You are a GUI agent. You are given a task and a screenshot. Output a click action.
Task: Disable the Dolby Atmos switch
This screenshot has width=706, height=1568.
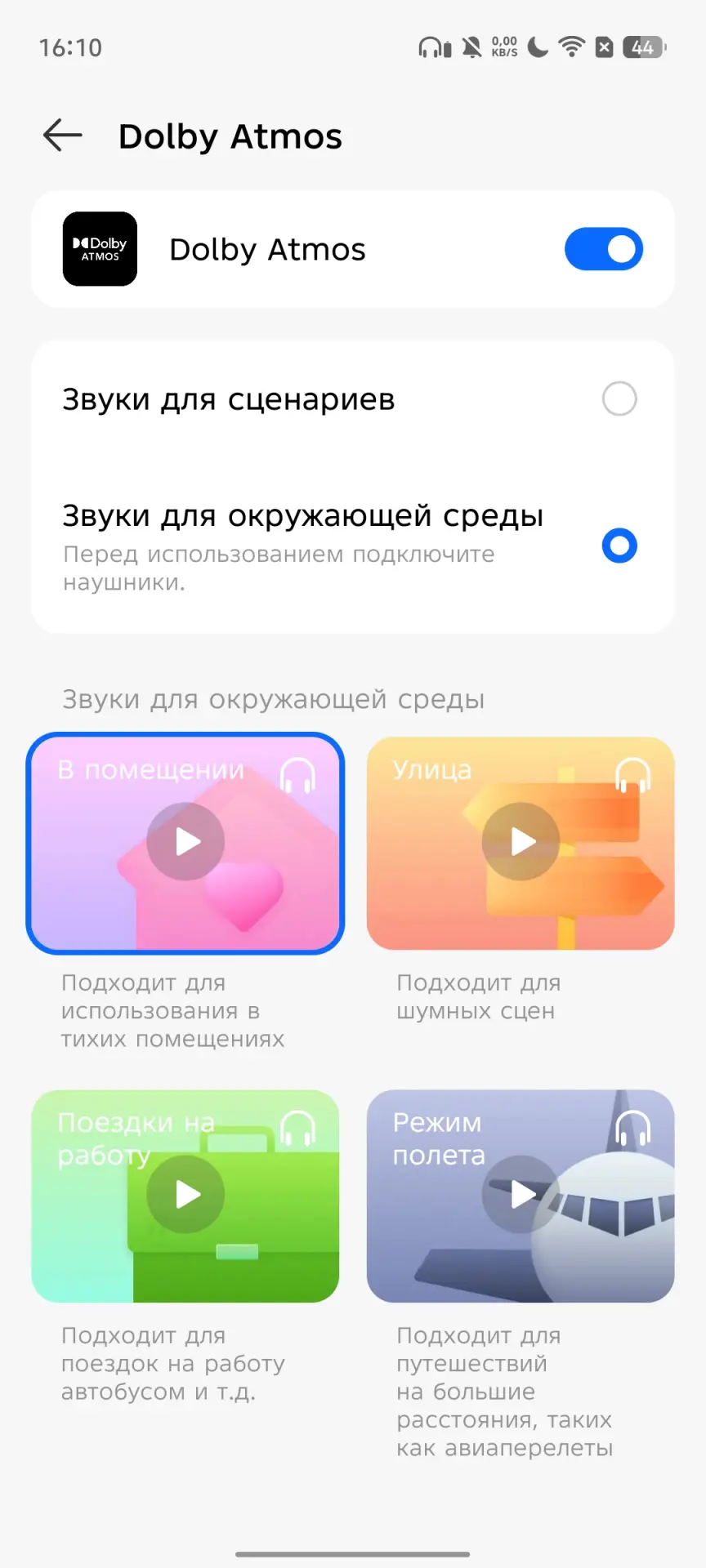[x=603, y=249]
